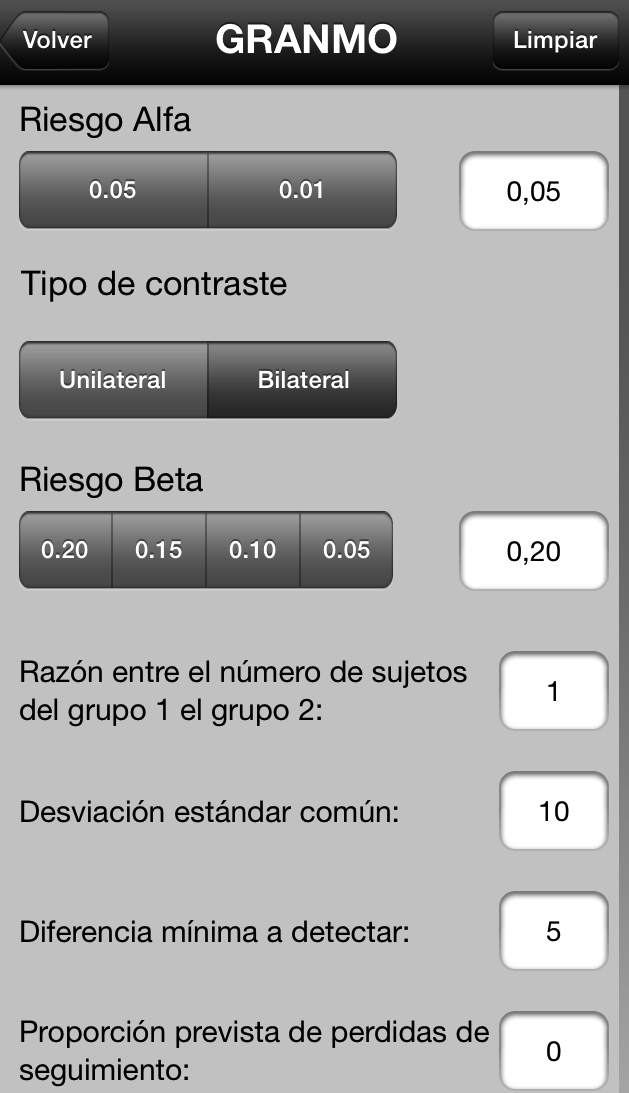Select 0.05 for Riesgo Alfa
This screenshot has height=1093, width=629.
point(113,190)
